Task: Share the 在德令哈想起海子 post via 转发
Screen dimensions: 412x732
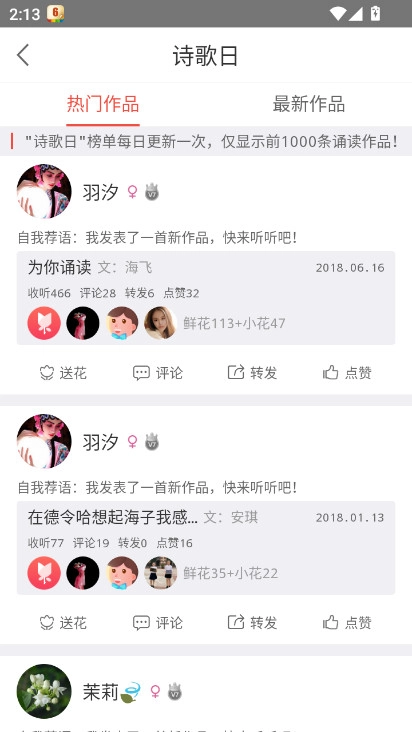Action: 252,622
